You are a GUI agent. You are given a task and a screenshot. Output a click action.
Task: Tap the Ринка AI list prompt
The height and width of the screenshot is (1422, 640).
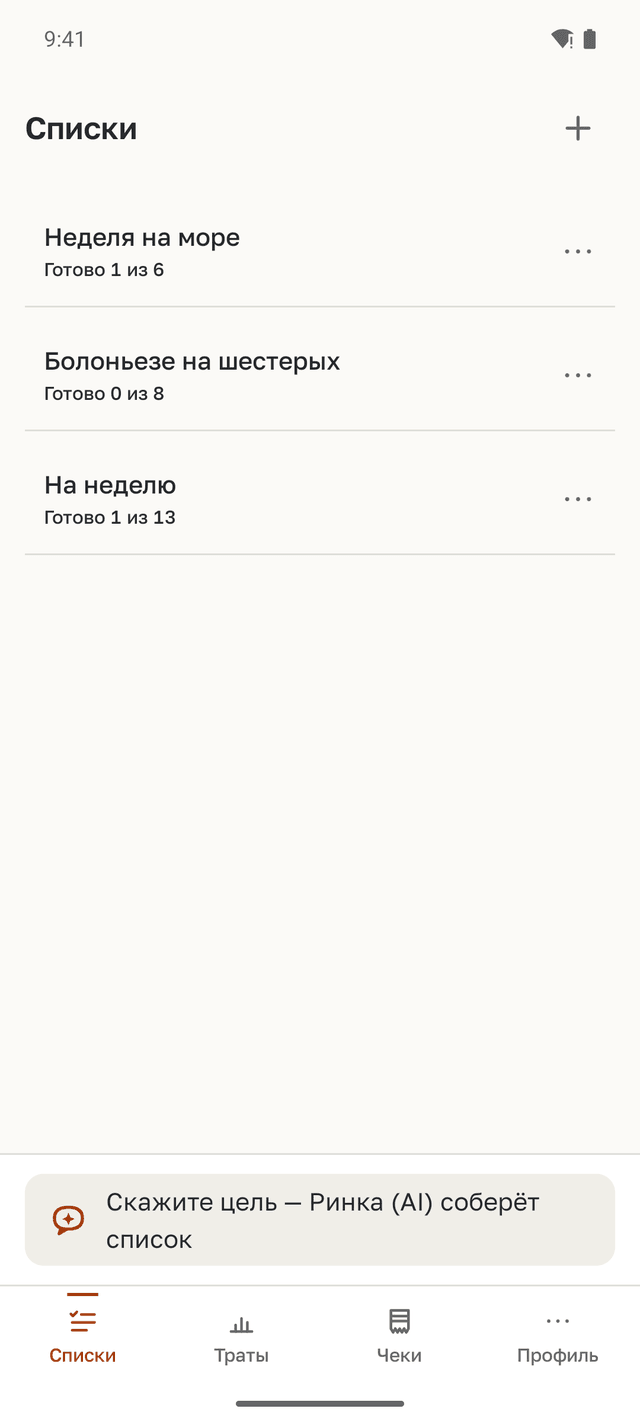point(320,1220)
